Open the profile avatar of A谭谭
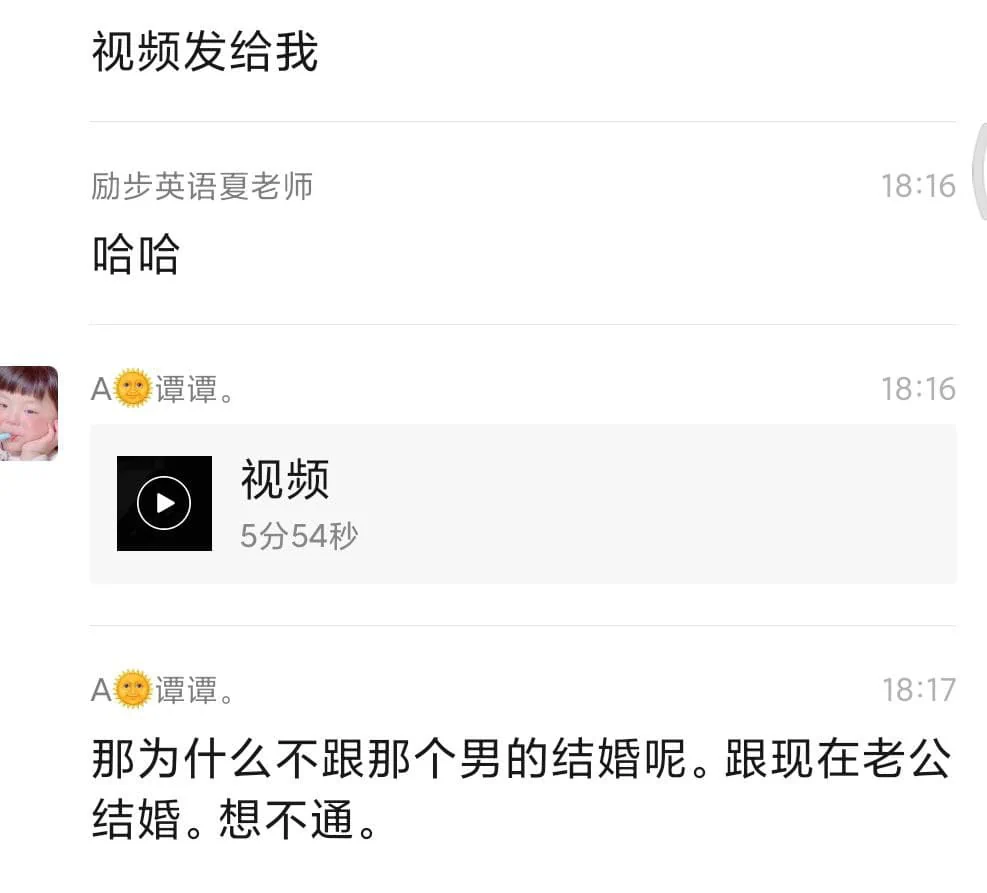Viewport: 987px width, 893px height. coord(29,413)
